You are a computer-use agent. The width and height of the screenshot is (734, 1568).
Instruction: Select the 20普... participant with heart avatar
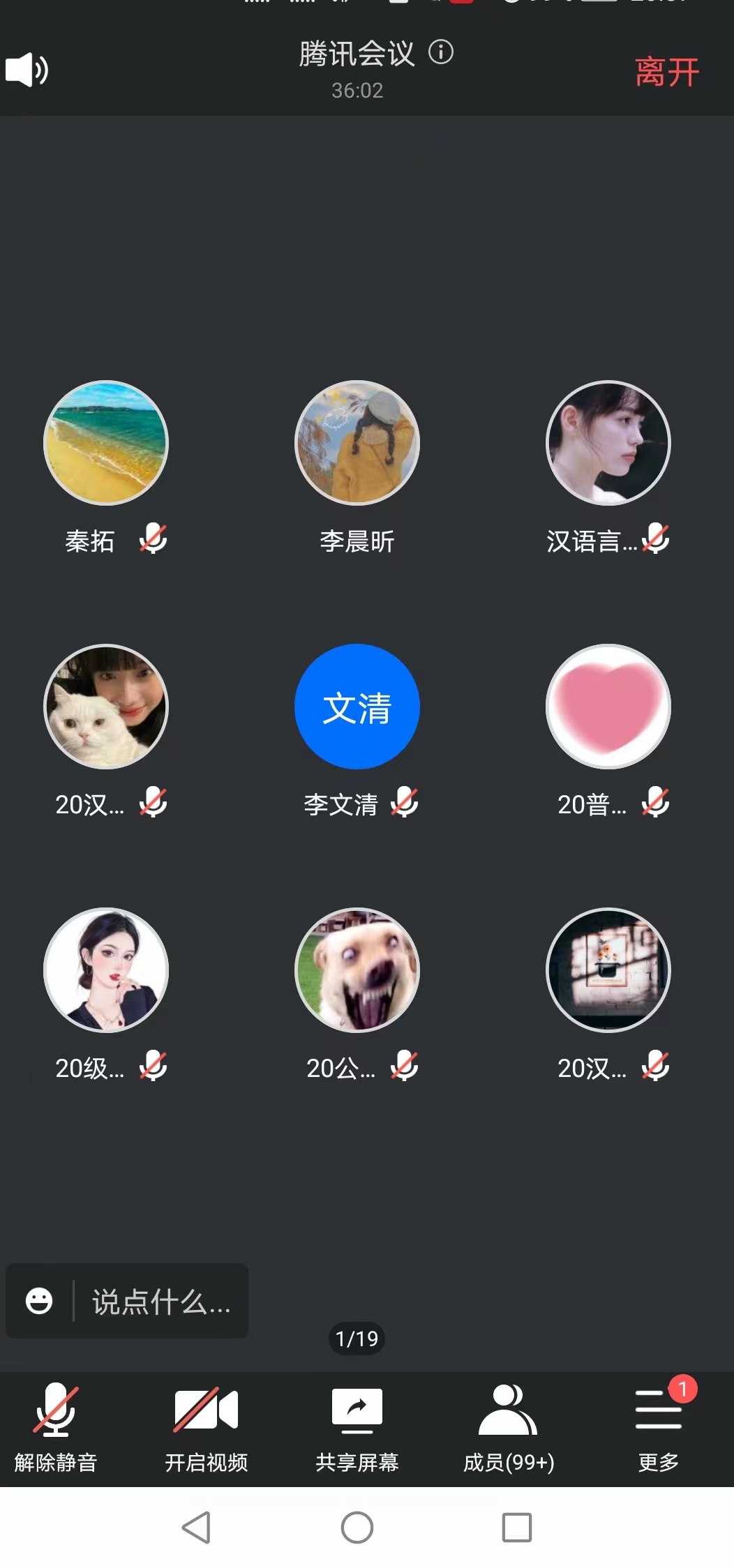coord(608,707)
